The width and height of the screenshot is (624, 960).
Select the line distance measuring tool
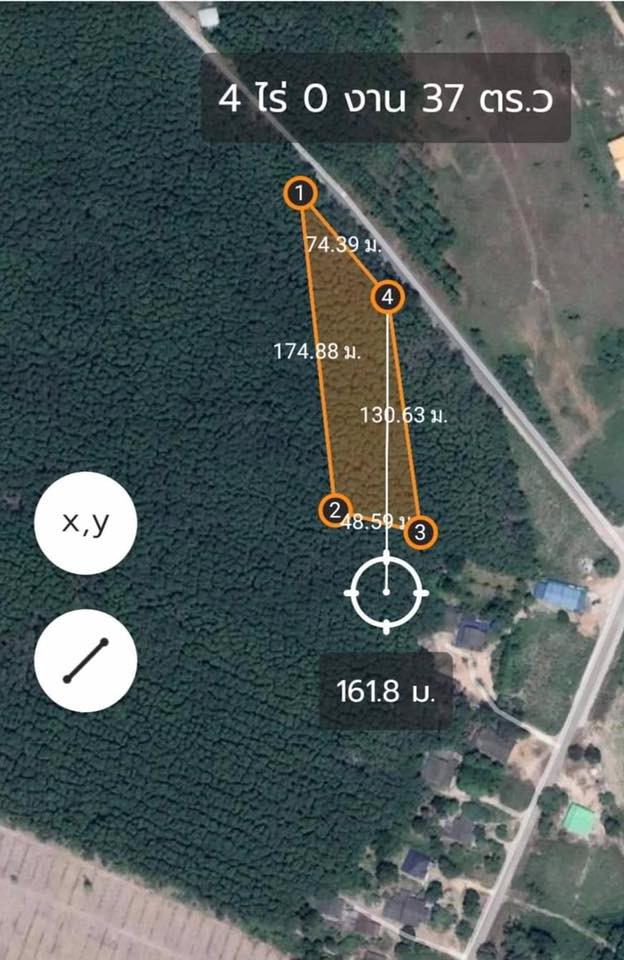click(85, 660)
